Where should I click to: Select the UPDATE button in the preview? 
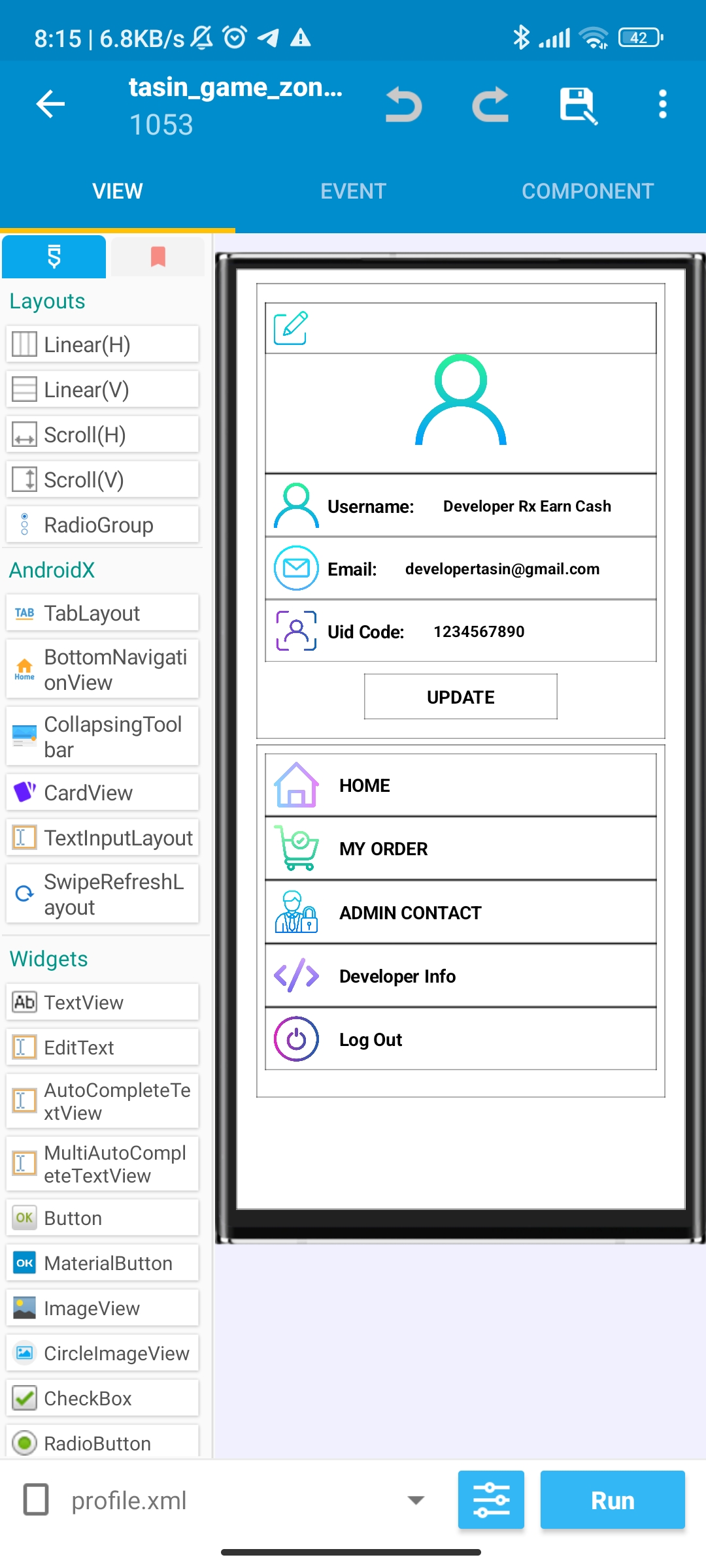coord(461,697)
